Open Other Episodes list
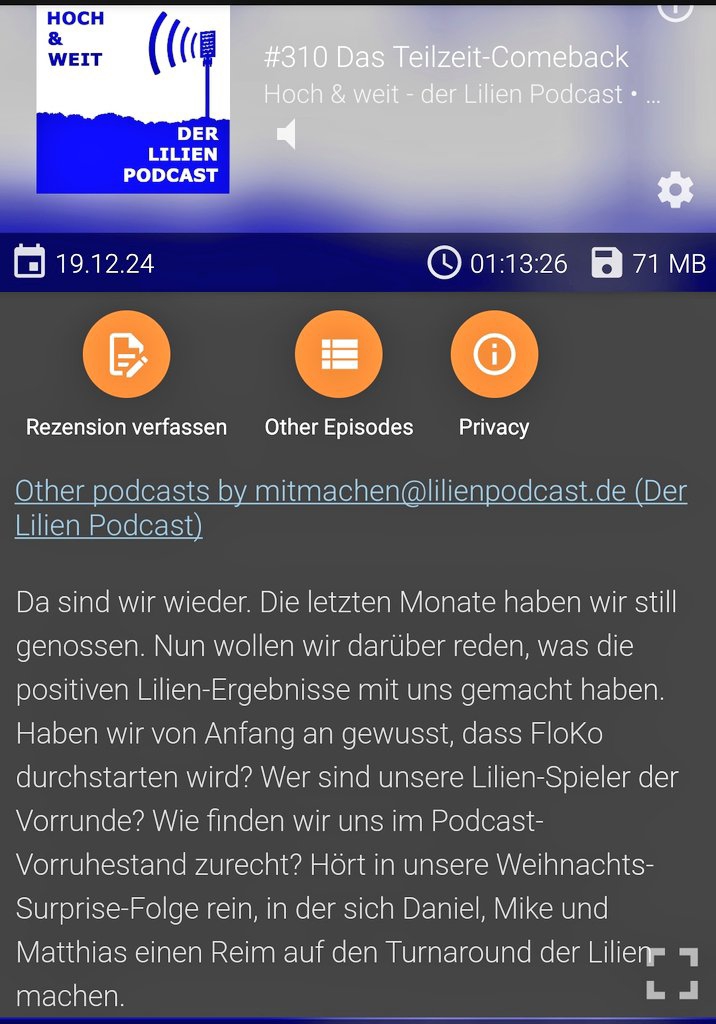The image size is (716, 1024). (338, 354)
